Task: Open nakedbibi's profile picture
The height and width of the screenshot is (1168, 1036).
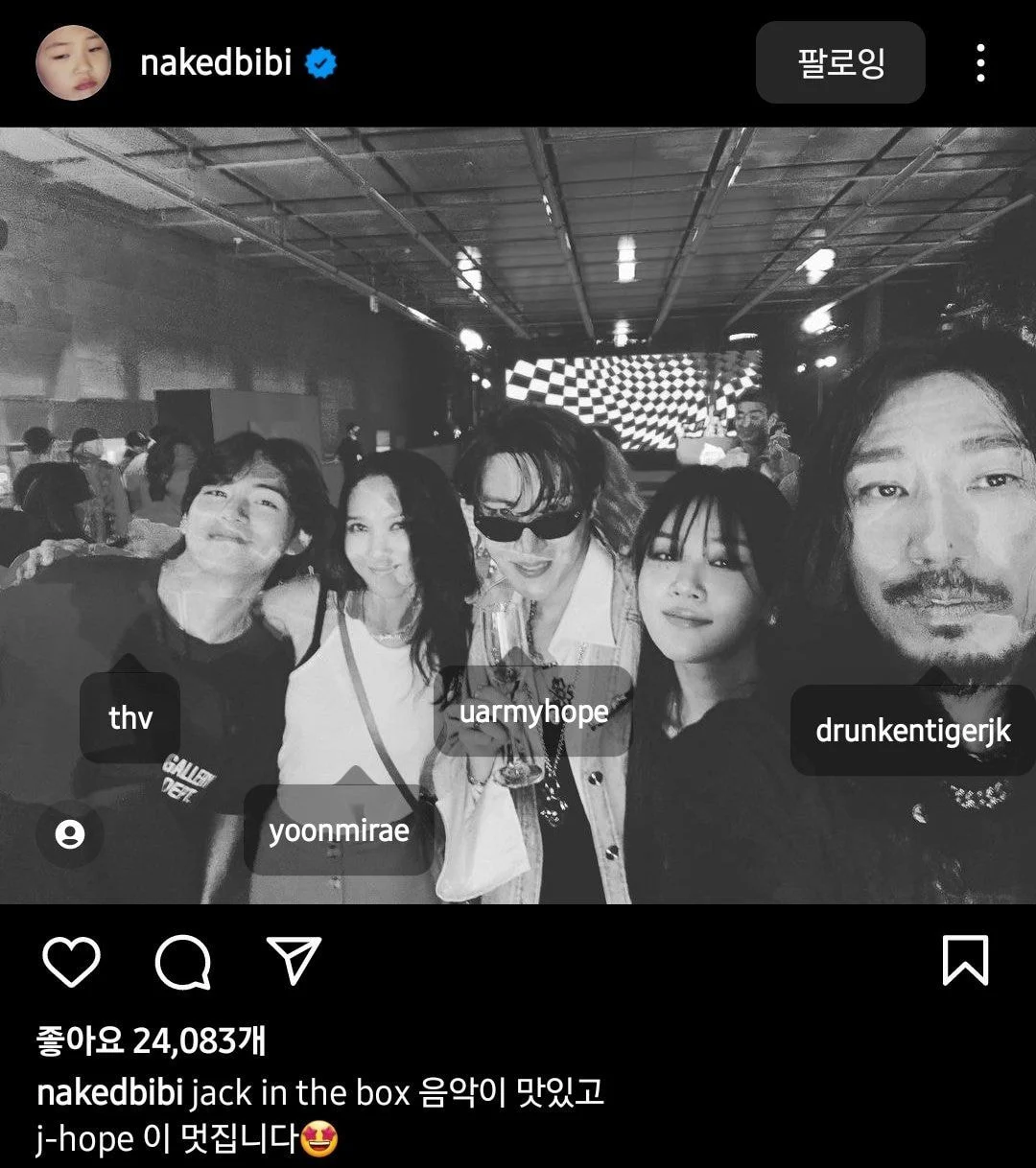Action: (73, 63)
